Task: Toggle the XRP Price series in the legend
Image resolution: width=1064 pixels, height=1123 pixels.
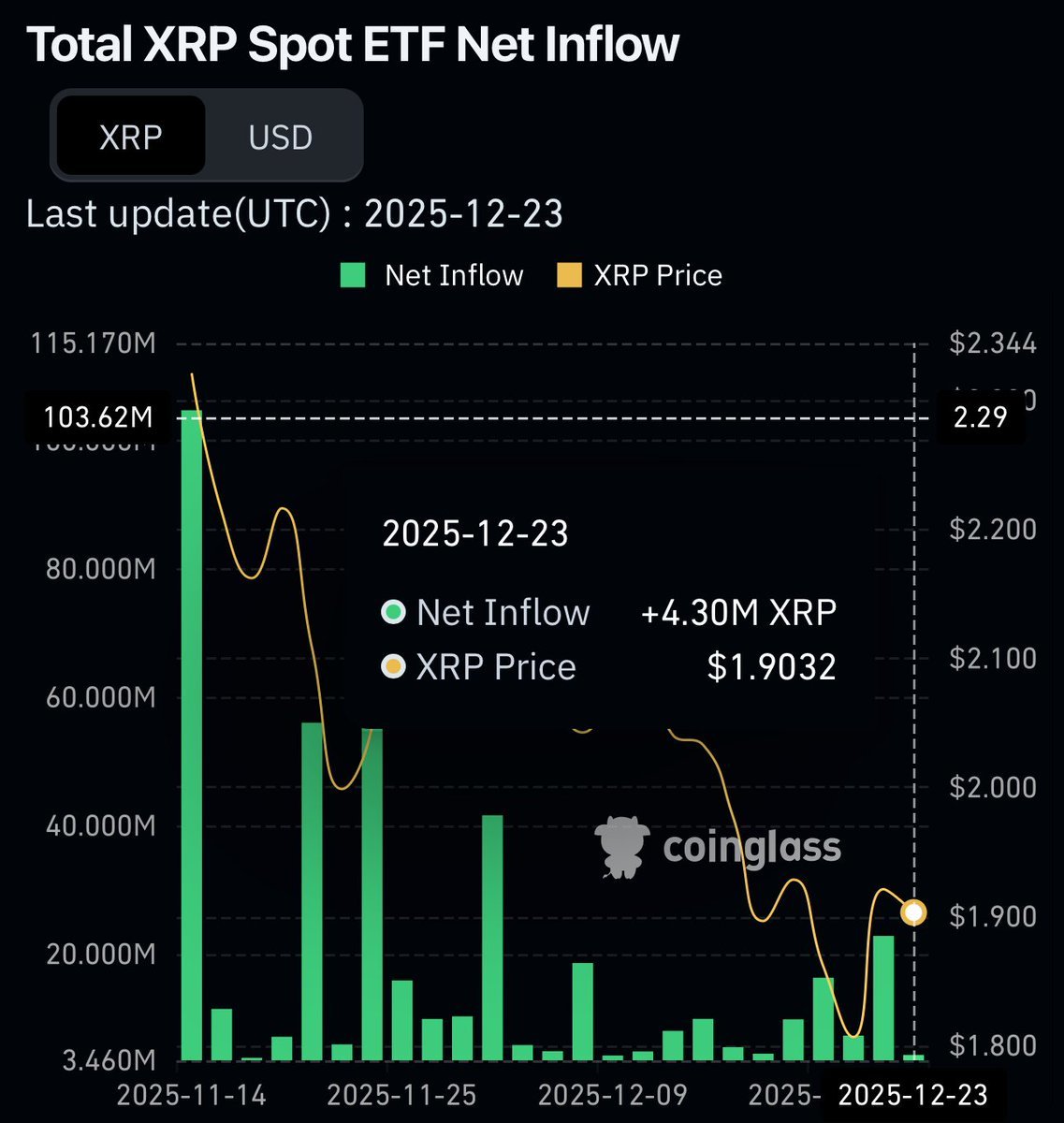Action: pos(657,275)
